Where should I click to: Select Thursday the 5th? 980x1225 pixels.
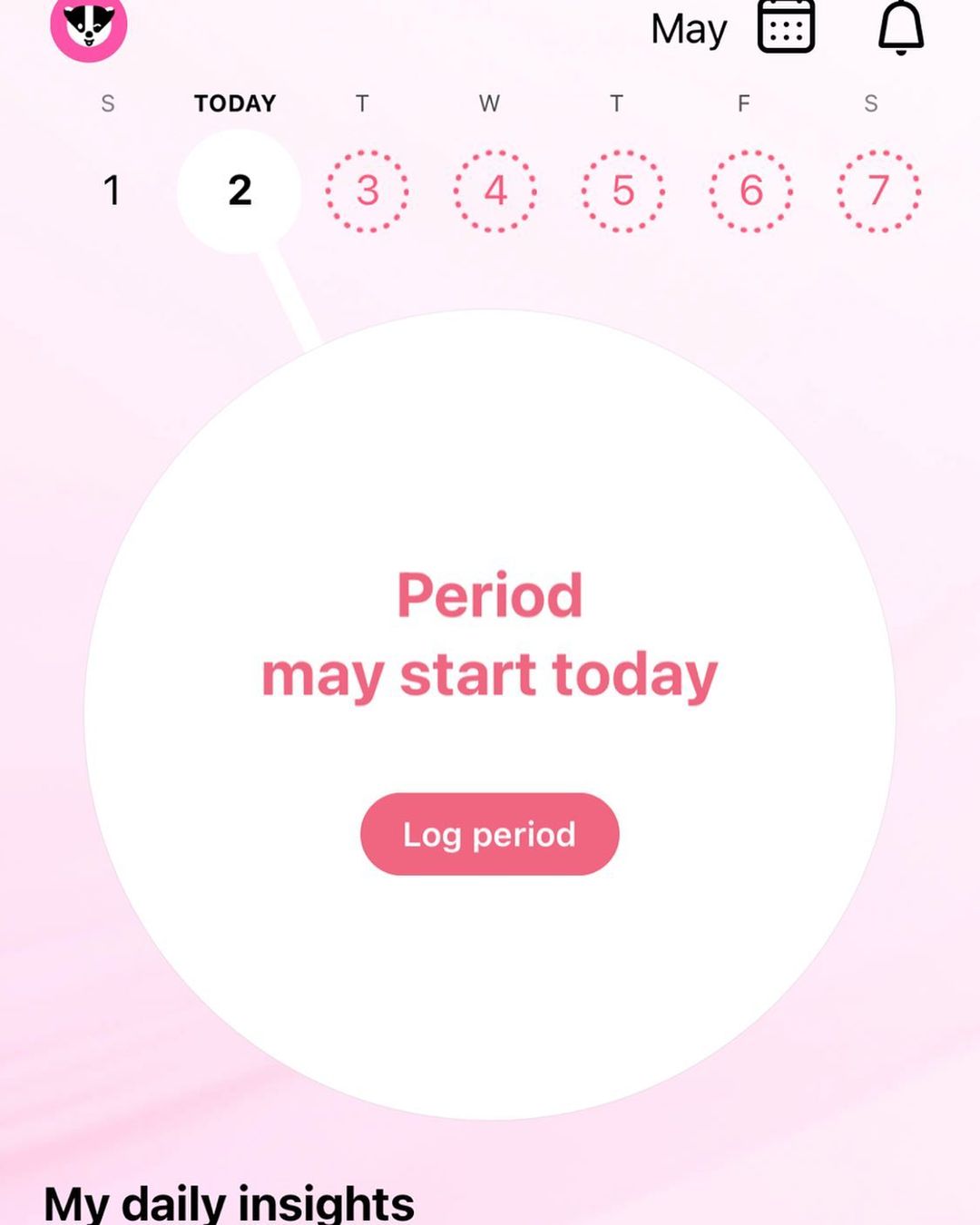tap(622, 191)
